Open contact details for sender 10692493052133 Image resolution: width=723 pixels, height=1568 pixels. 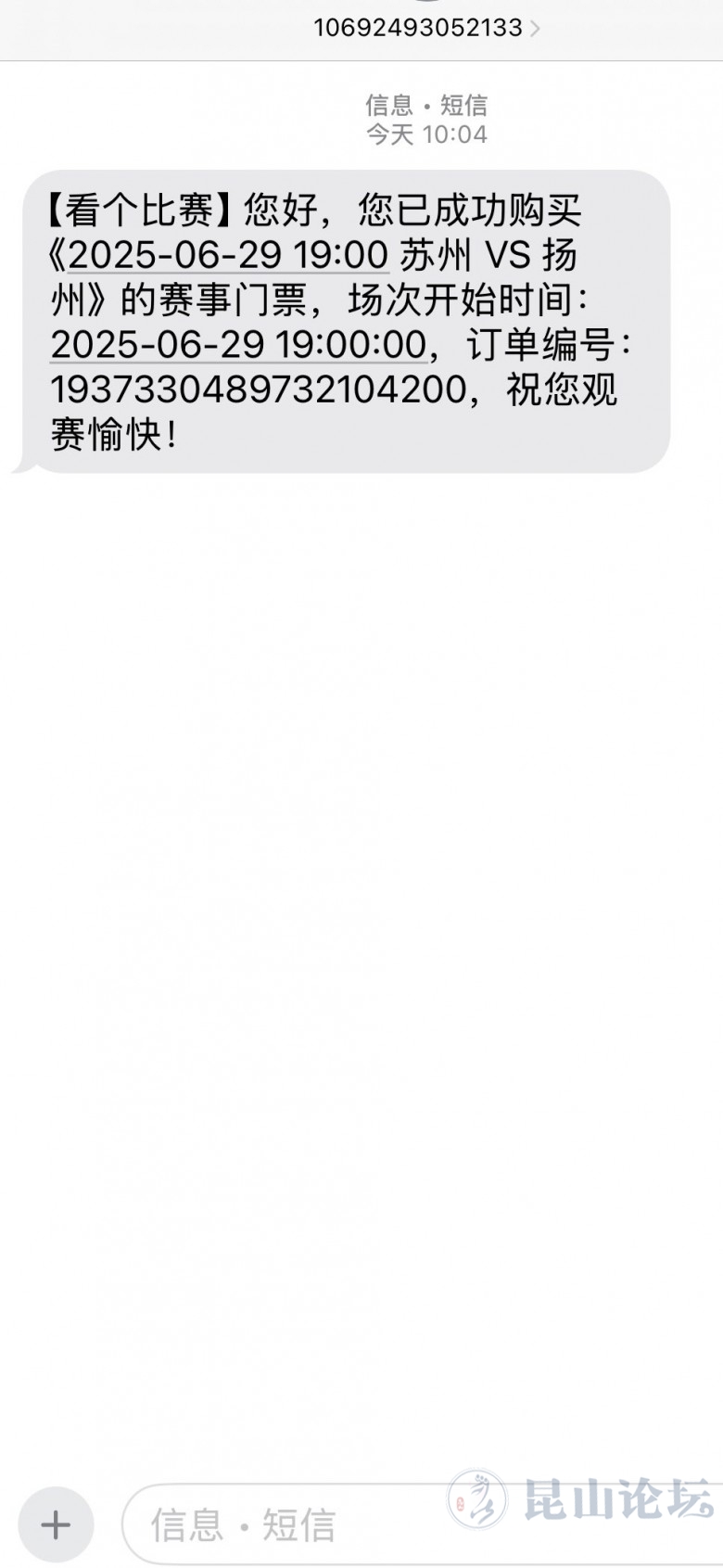click(x=425, y=28)
